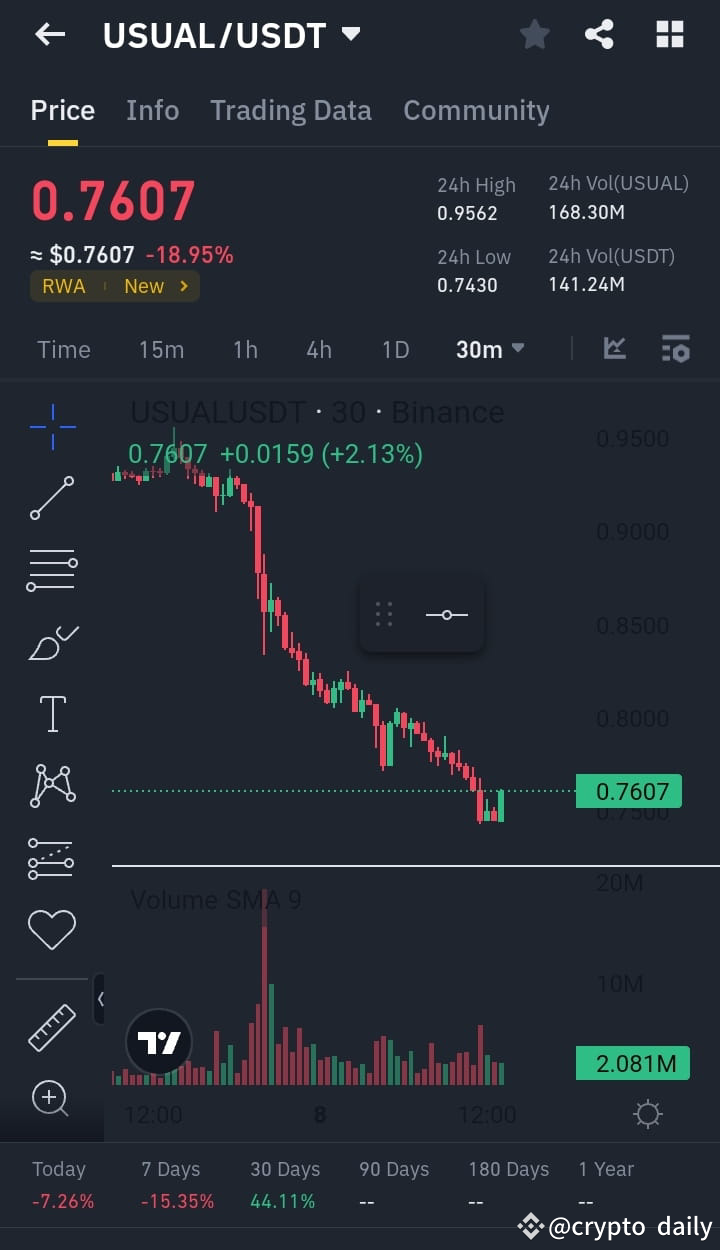This screenshot has width=720, height=1250.
Task: Open the XABCD pattern tool
Action: pyautogui.click(x=51, y=785)
